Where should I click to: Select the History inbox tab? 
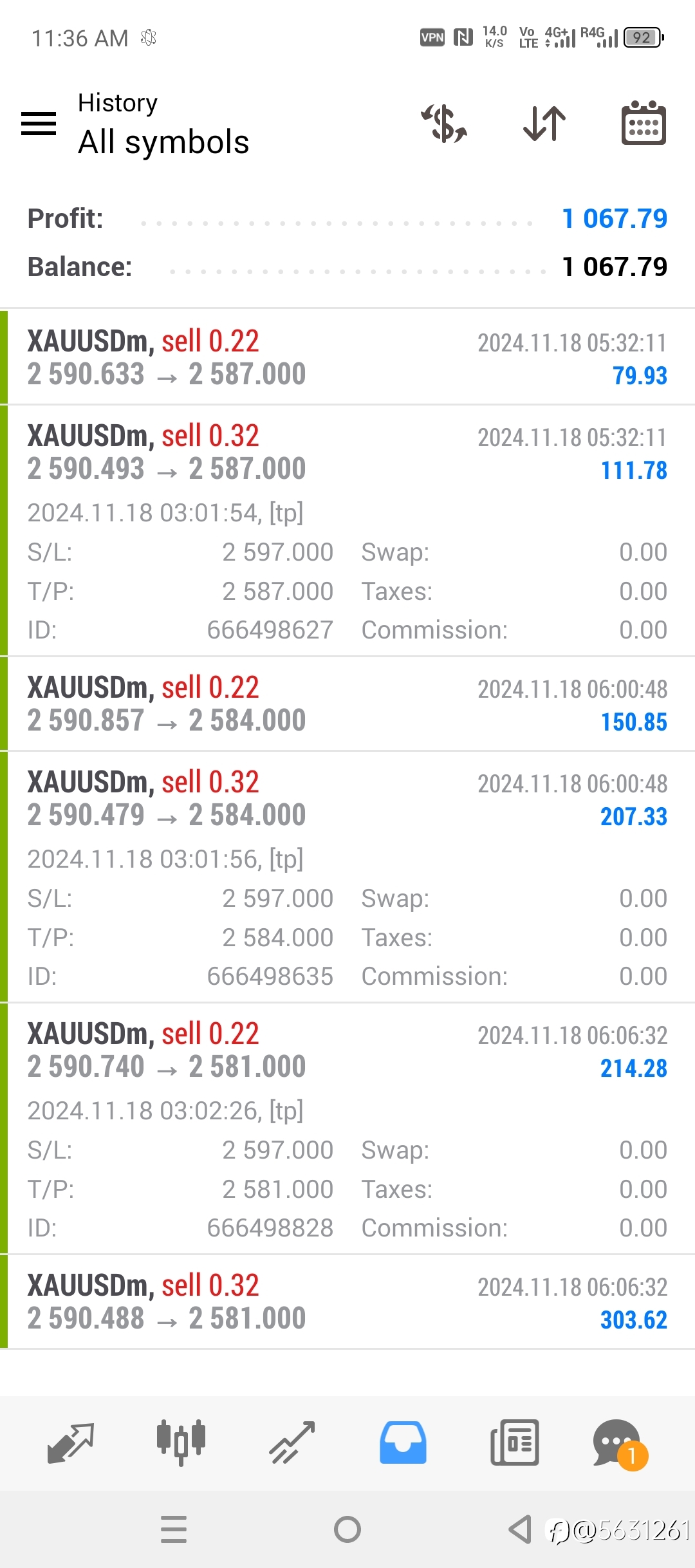click(x=403, y=1443)
